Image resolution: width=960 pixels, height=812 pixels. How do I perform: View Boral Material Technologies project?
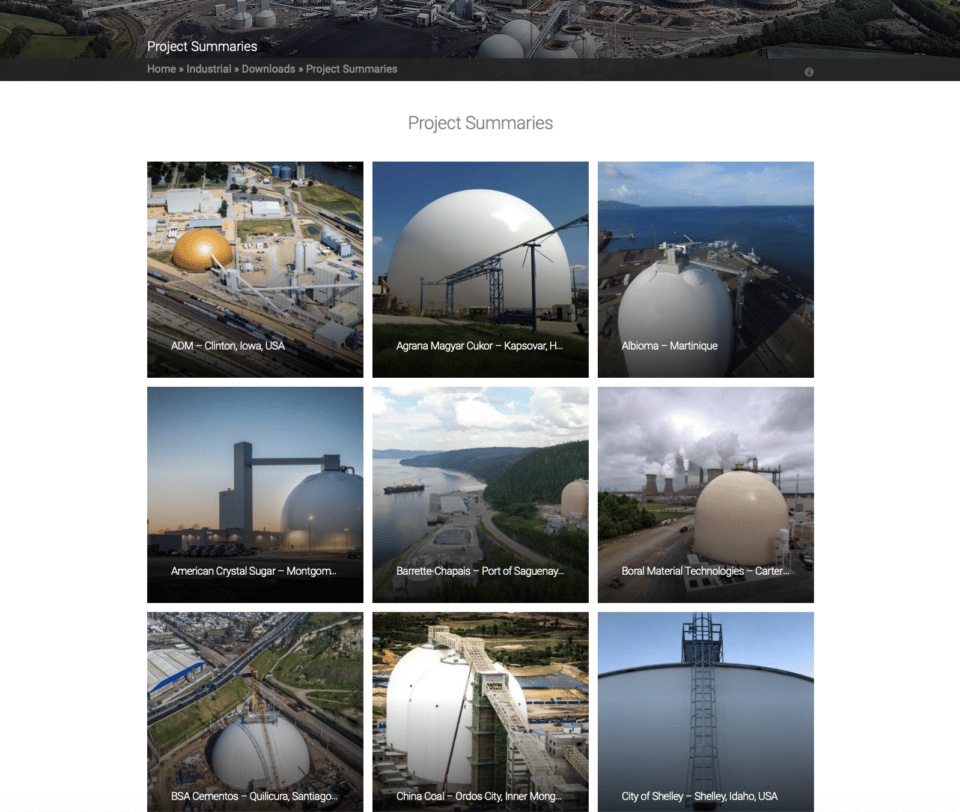tap(705, 494)
